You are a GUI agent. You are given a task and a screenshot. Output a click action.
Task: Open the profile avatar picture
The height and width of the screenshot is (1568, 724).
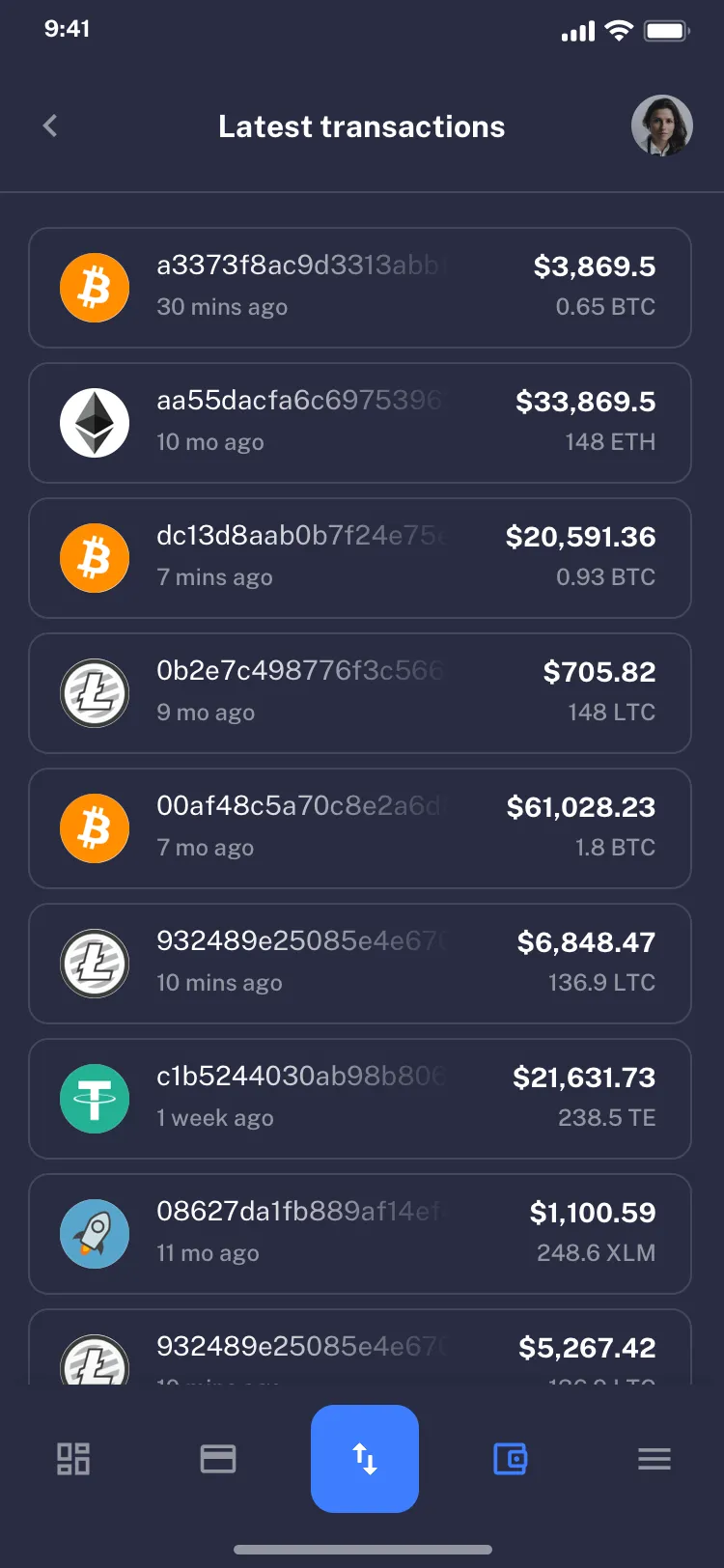[662, 126]
